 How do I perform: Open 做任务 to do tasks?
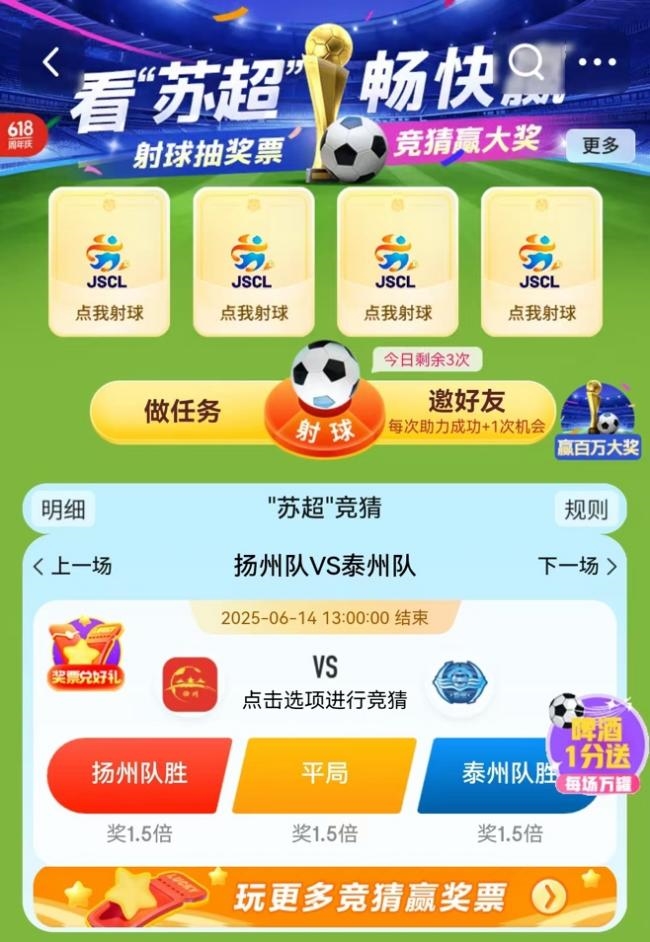click(x=180, y=411)
